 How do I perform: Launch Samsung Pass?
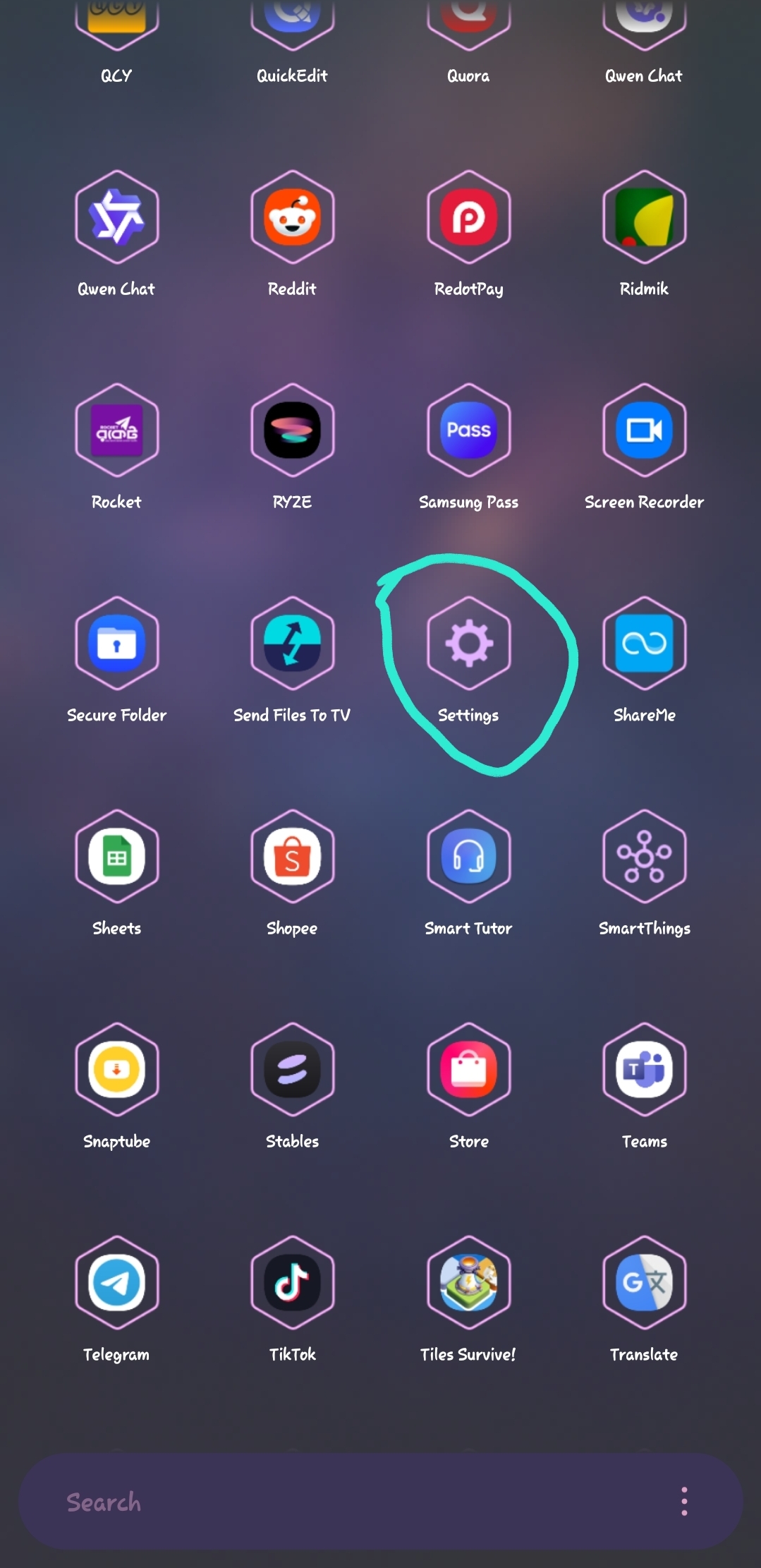click(x=468, y=430)
